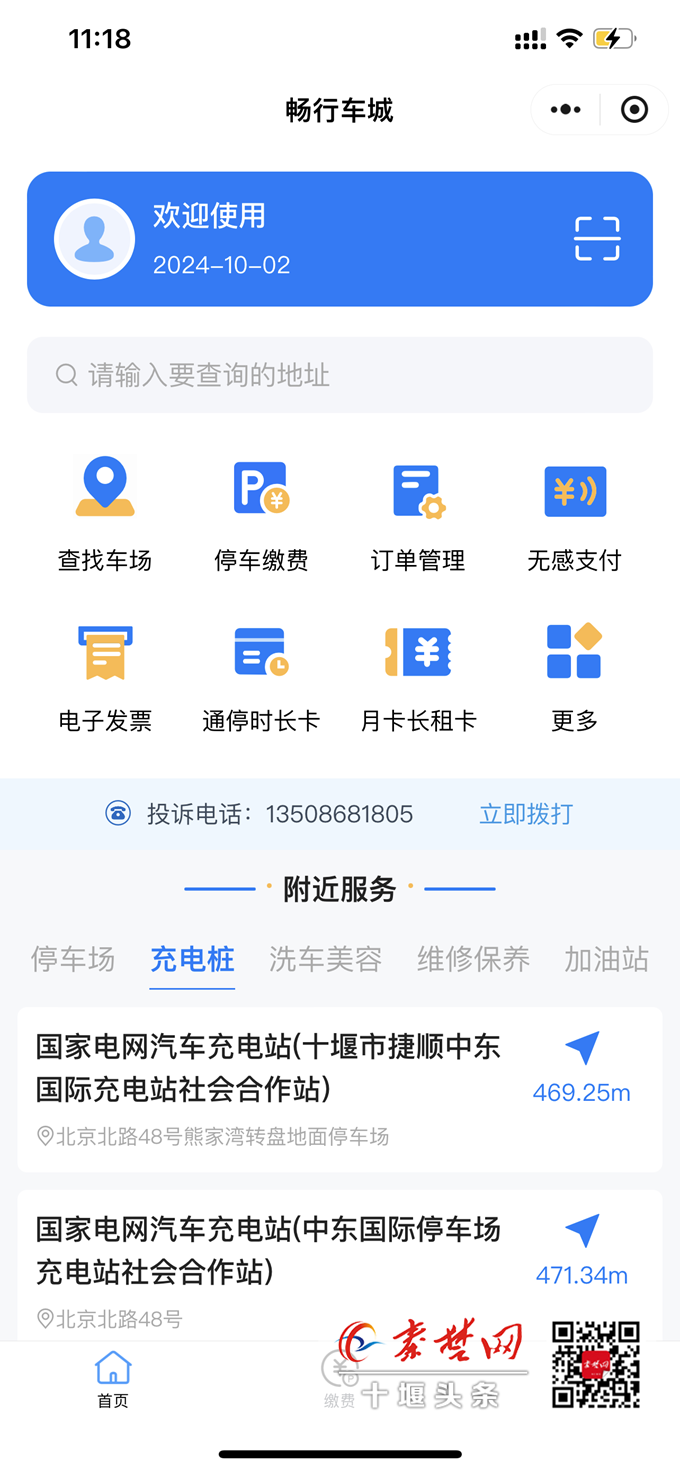Switch to the 维修保养 tab
The height and width of the screenshot is (1471, 680).
pos(473,959)
